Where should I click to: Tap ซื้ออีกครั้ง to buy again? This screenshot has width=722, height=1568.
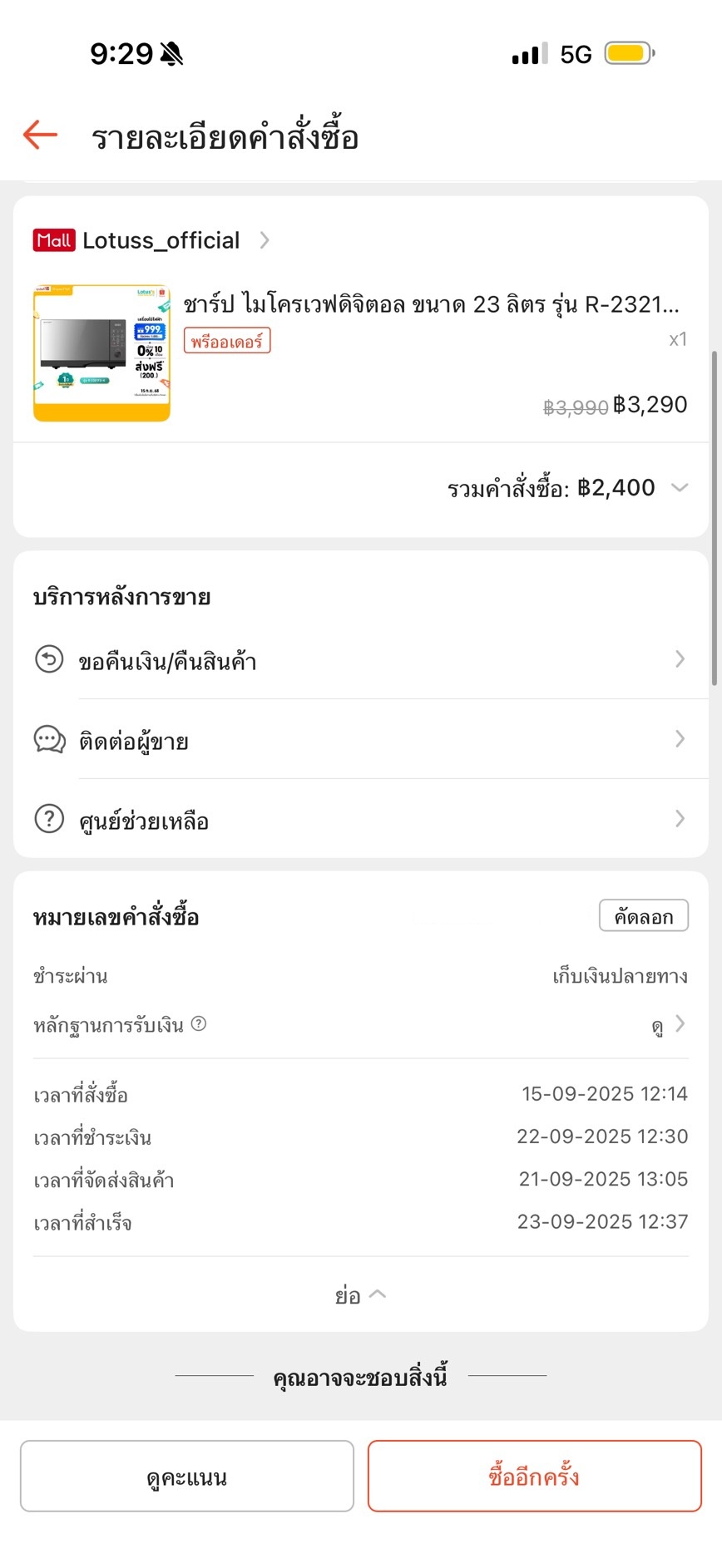click(x=534, y=1477)
